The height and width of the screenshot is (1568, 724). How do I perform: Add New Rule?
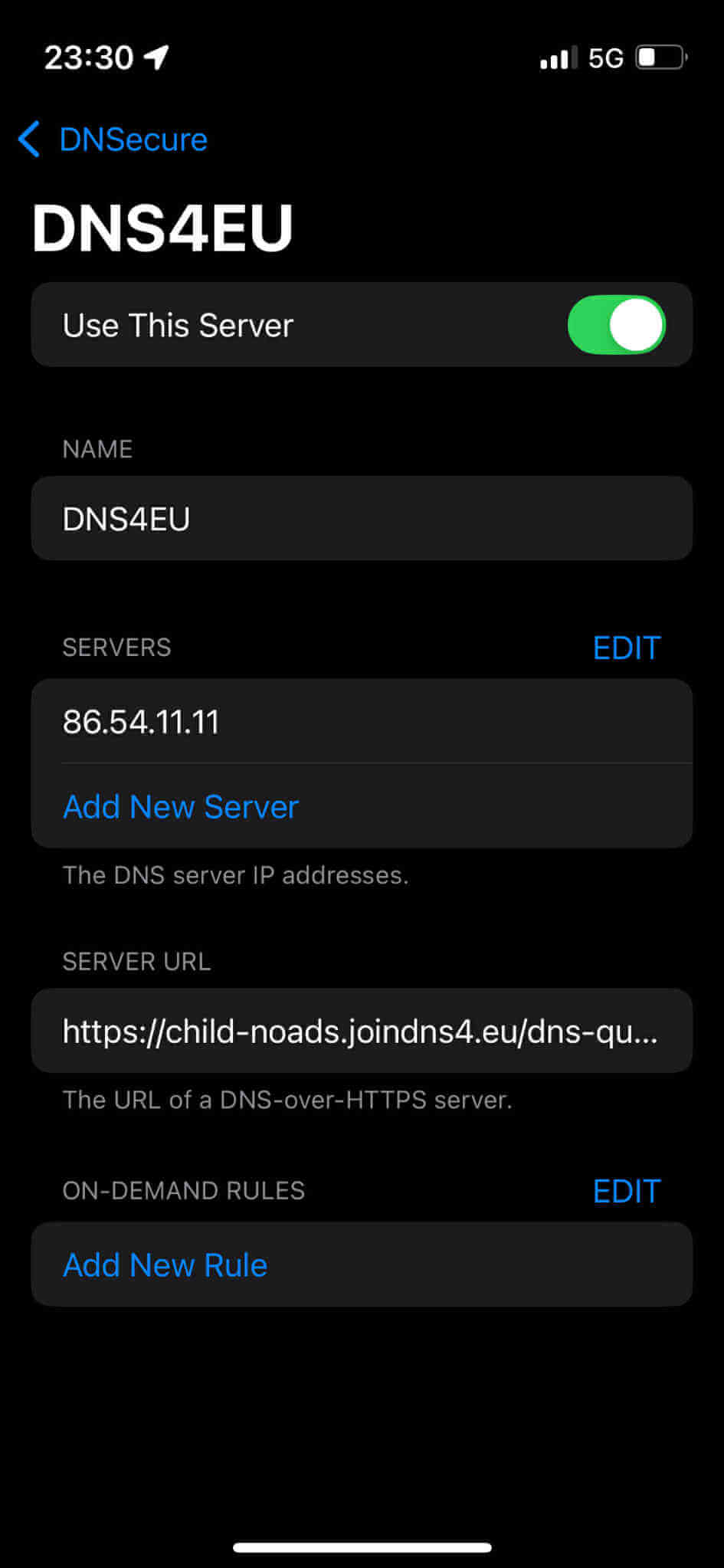coord(165,1265)
